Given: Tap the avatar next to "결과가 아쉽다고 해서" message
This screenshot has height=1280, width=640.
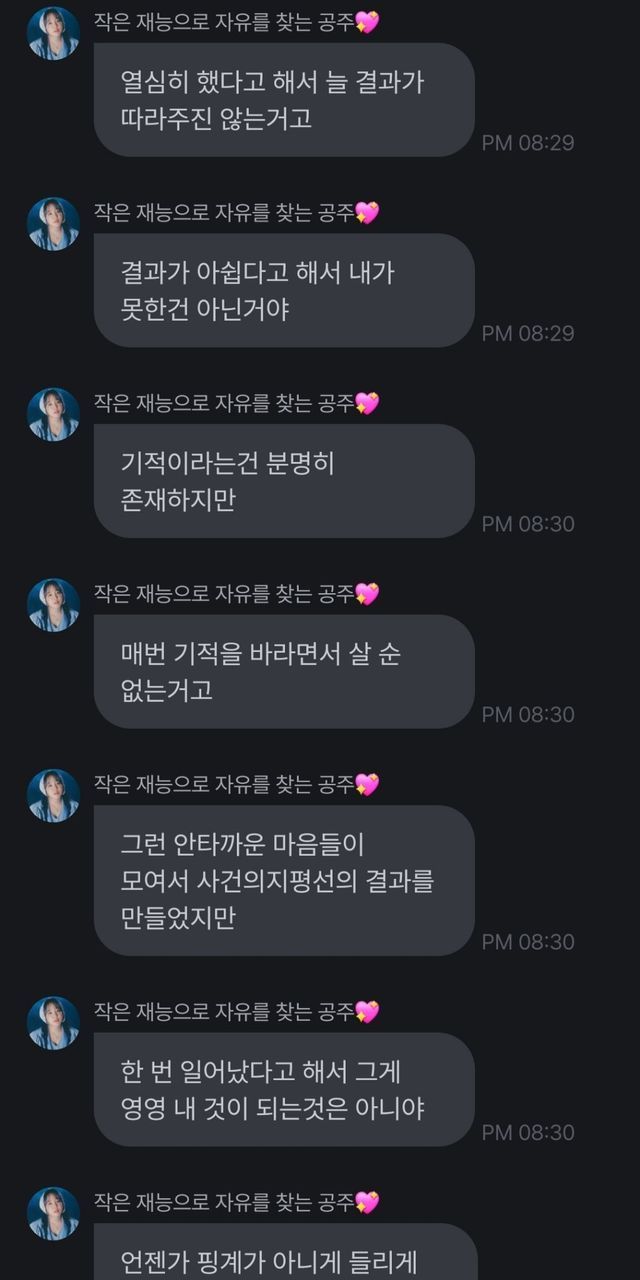Looking at the screenshot, I should tap(53, 223).
